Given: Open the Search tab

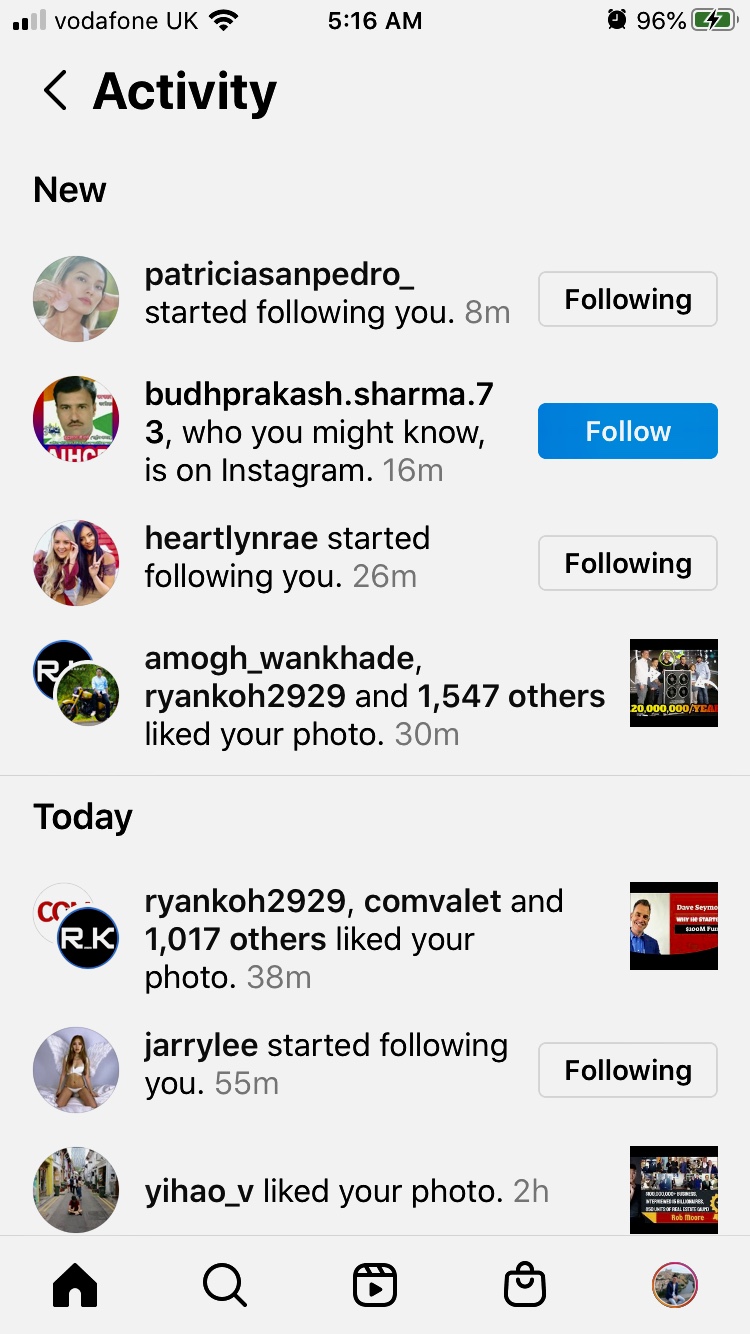Looking at the screenshot, I should 225,1285.
